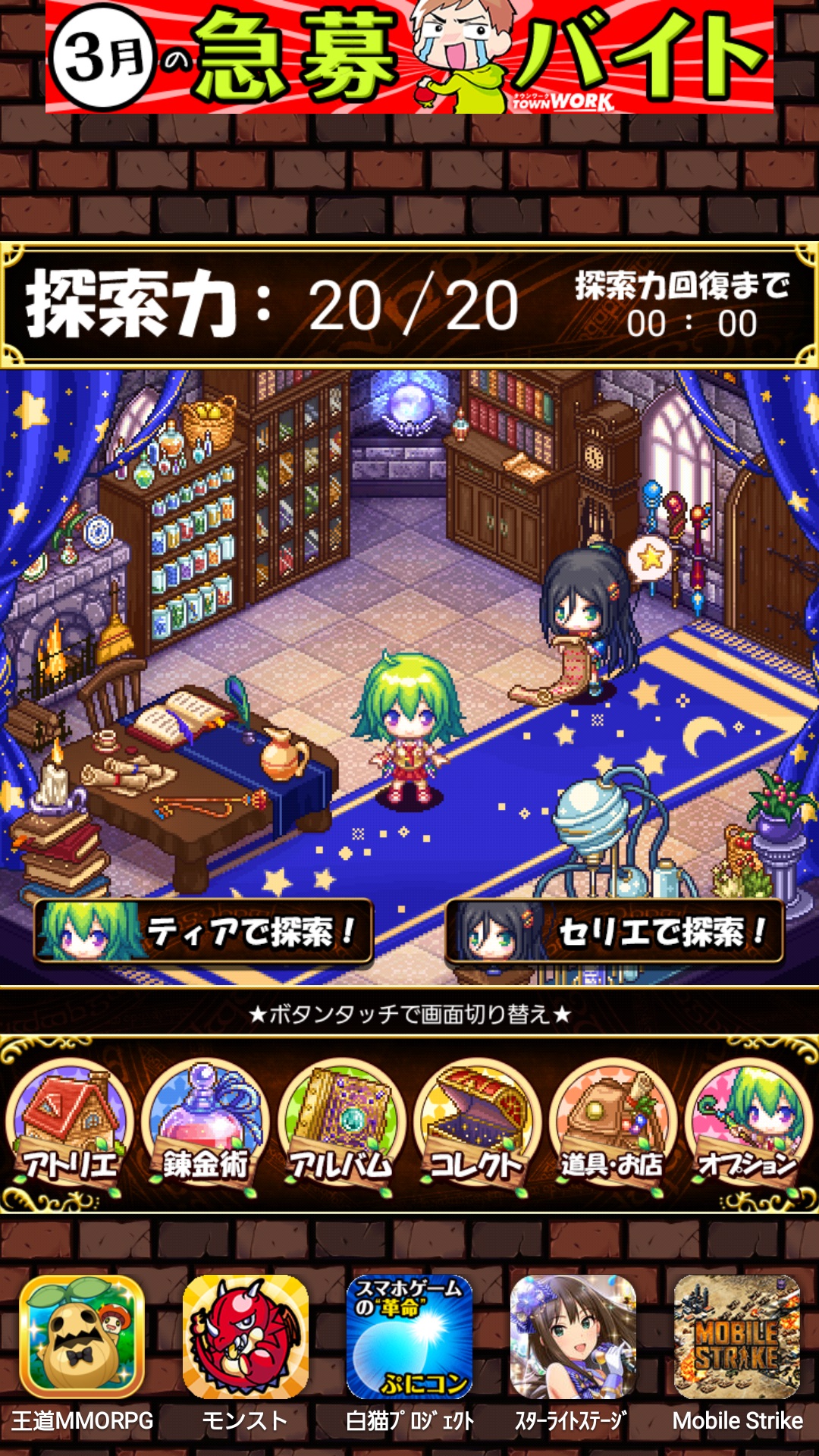Go to the コレクト collection screen
Screen dimensions: 819x1456
coord(477,1125)
